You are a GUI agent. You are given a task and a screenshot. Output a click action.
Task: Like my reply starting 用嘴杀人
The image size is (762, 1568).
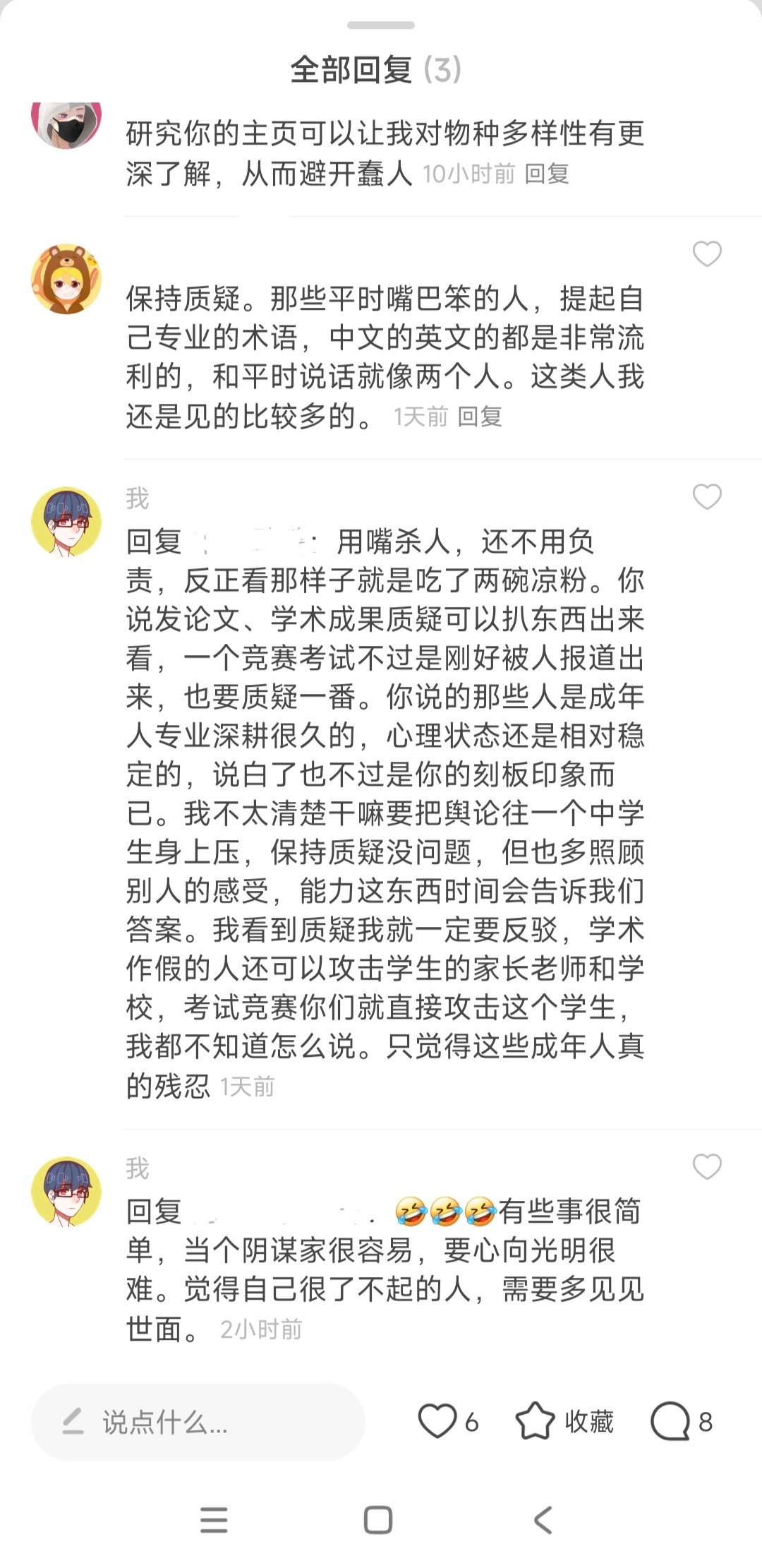pos(706,497)
